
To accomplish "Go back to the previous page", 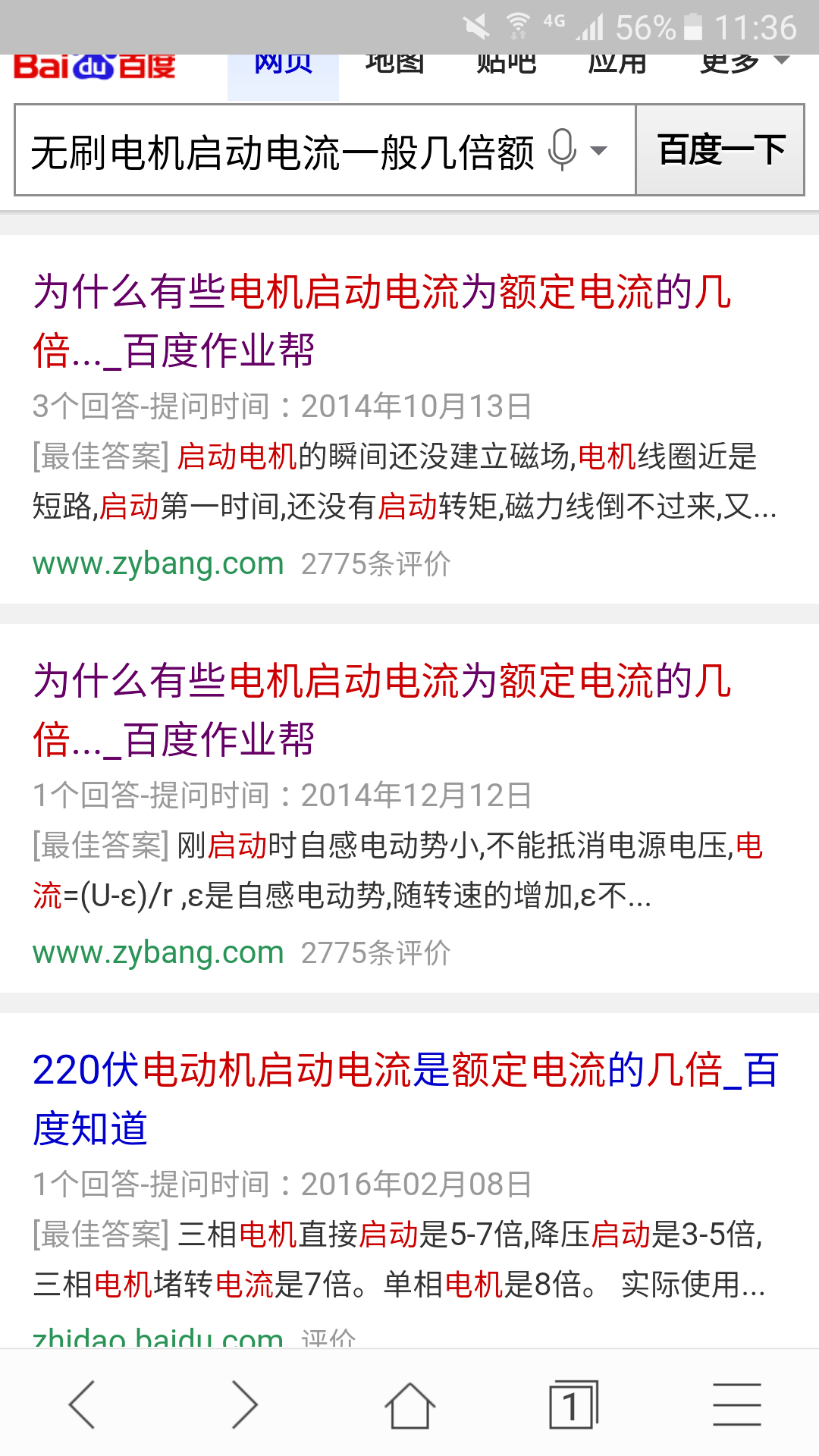I will 82,1404.
